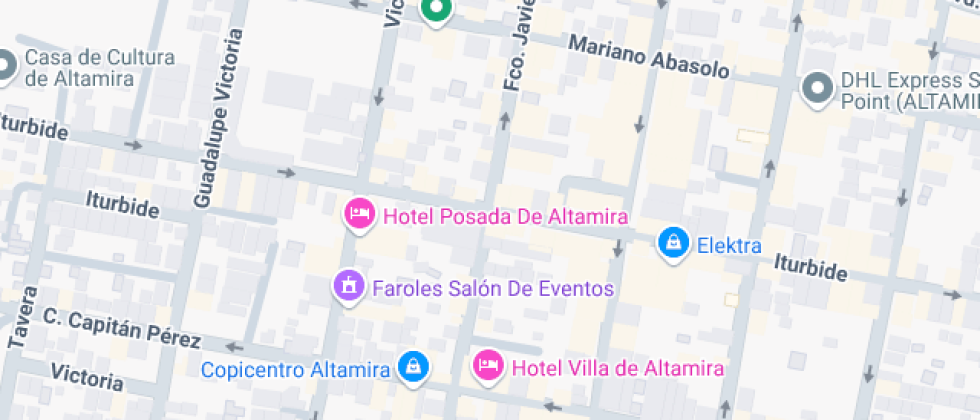Tap the Faroles Salón De Eventos marker
The height and width of the screenshot is (420, 980).
click(x=348, y=287)
